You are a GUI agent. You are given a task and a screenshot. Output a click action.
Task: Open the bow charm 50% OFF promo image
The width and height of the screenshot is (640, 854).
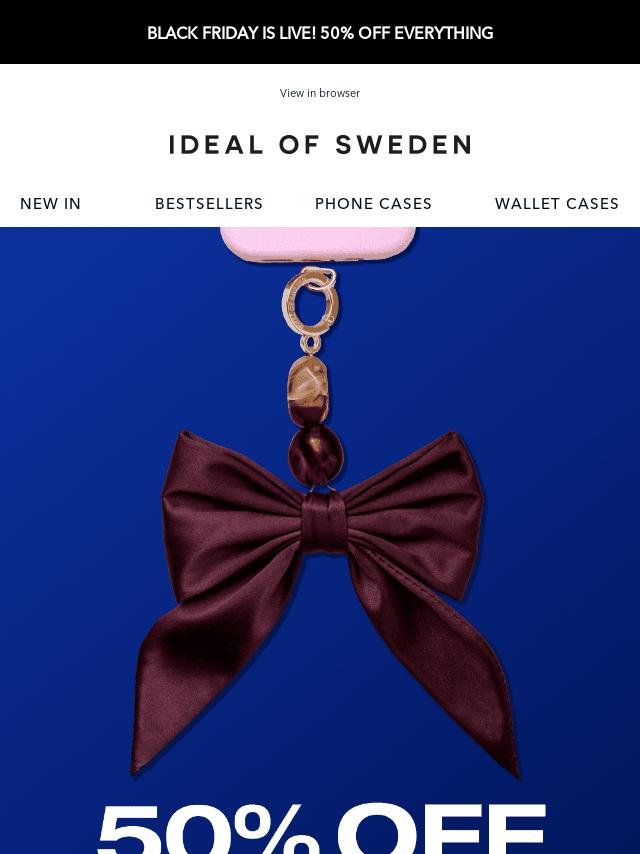[320, 540]
